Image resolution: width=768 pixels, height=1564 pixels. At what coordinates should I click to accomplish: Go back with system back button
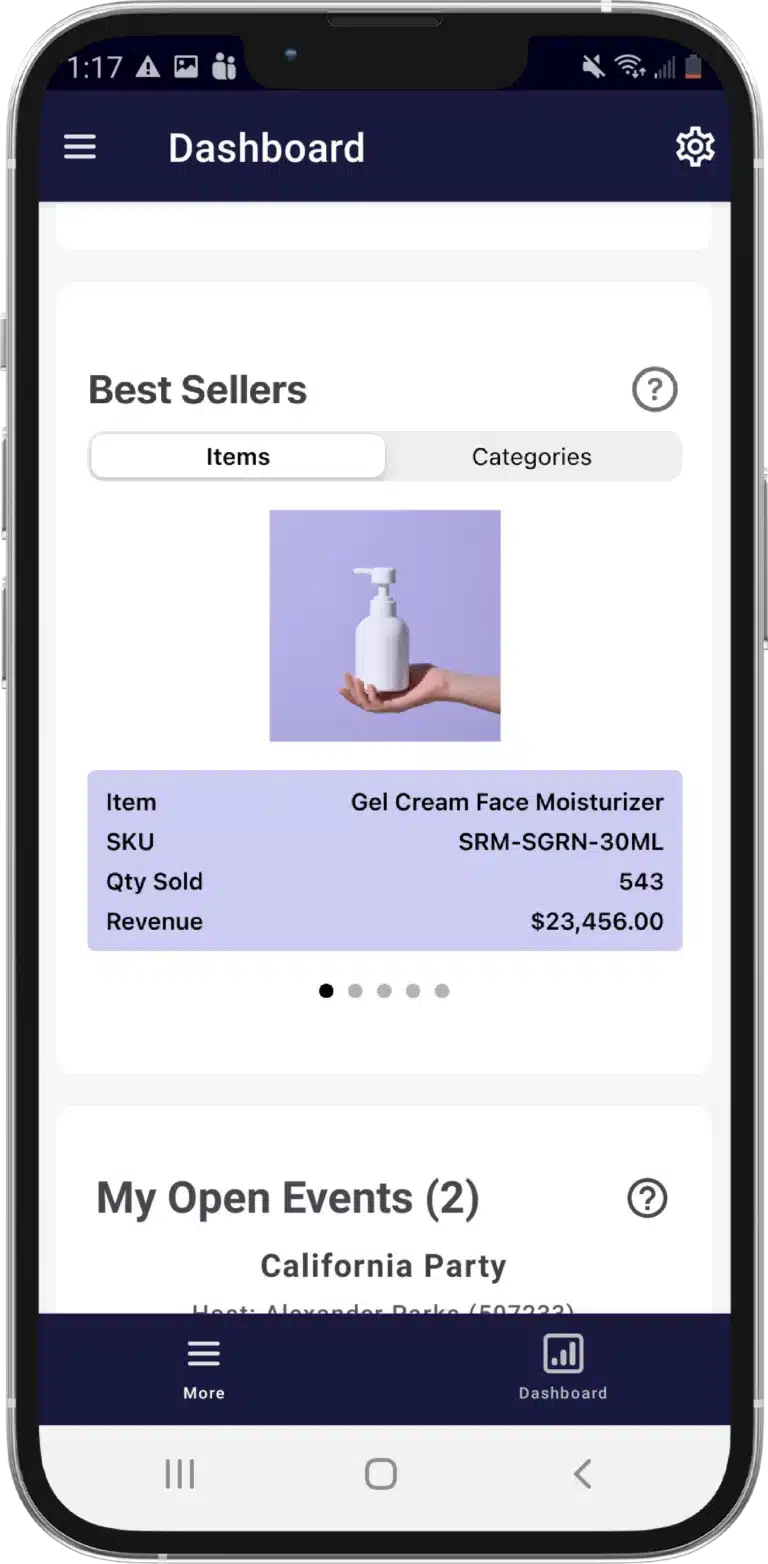pyautogui.click(x=582, y=1473)
